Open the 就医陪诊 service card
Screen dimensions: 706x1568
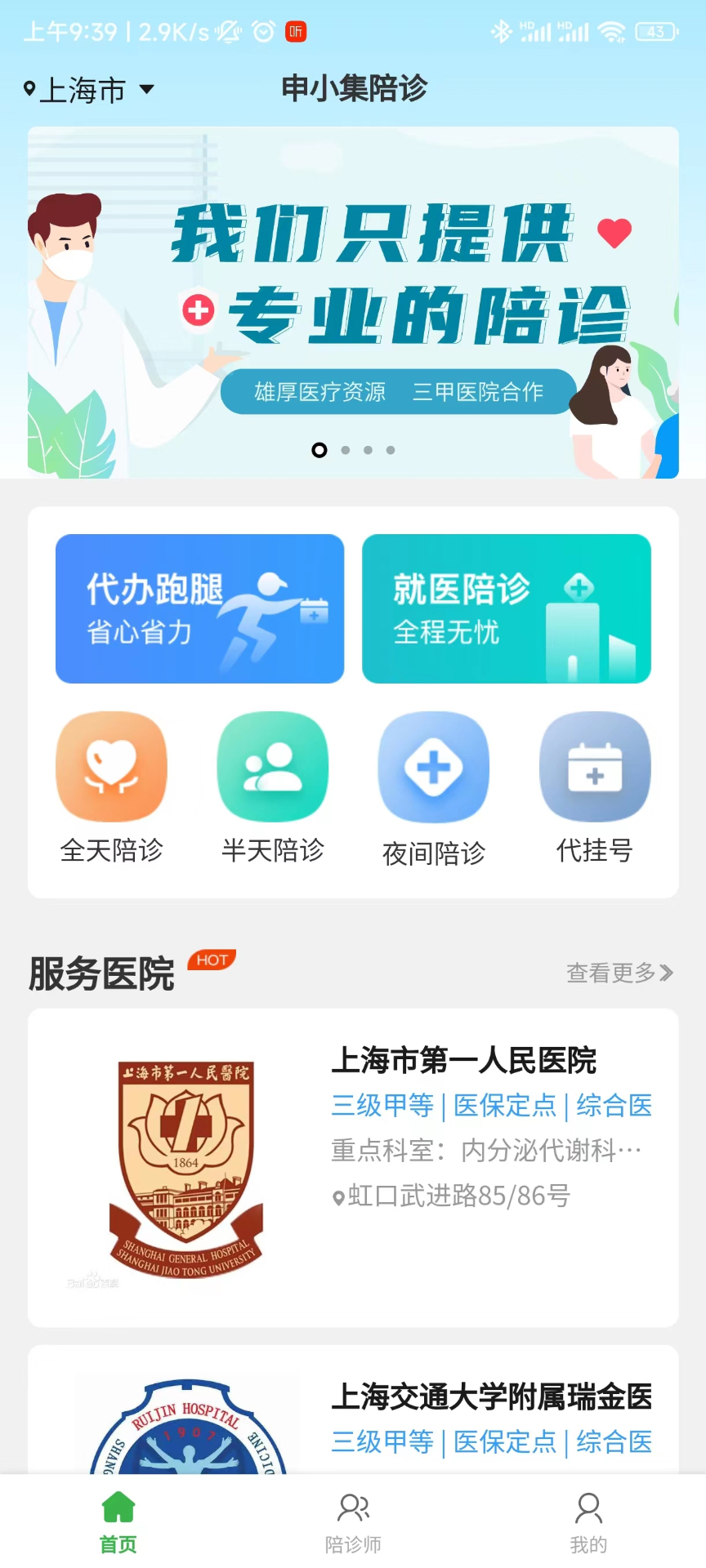click(507, 608)
